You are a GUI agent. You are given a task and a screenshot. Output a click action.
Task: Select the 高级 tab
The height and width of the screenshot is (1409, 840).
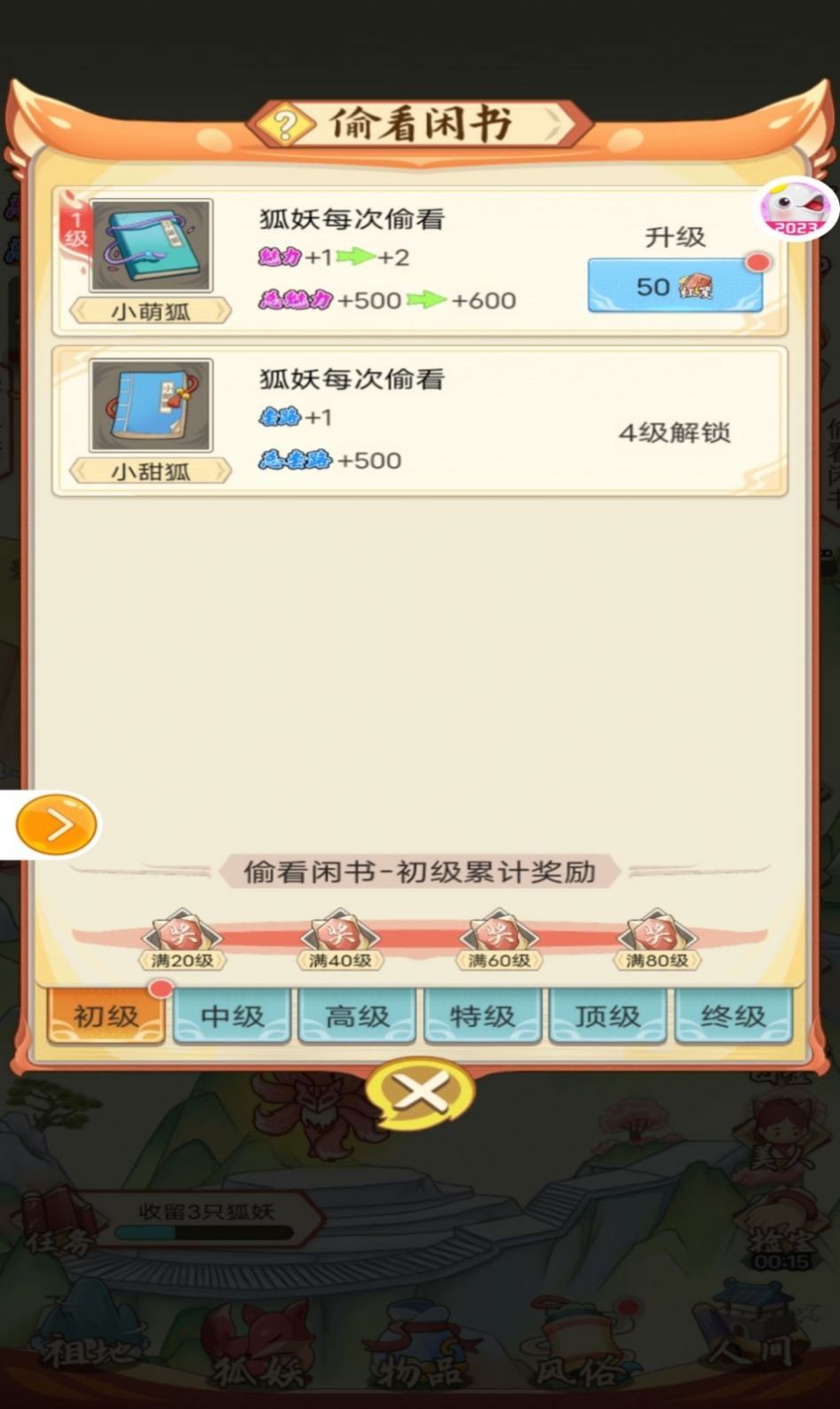357,1015
